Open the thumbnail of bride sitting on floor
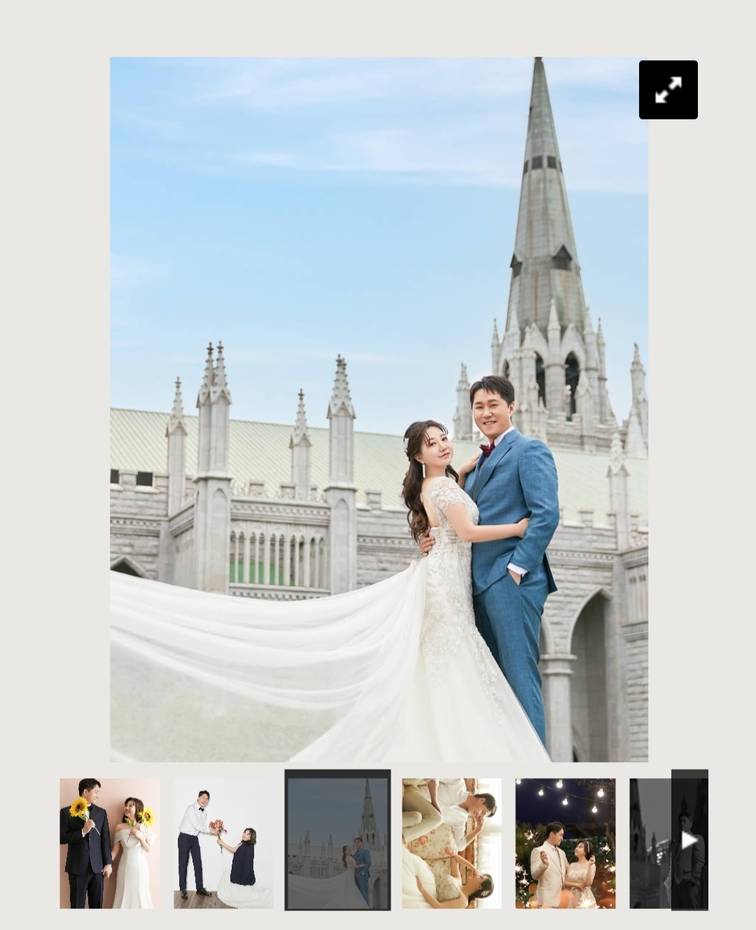The height and width of the screenshot is (930, 756). pyautogui.click(x=223, y=843)
